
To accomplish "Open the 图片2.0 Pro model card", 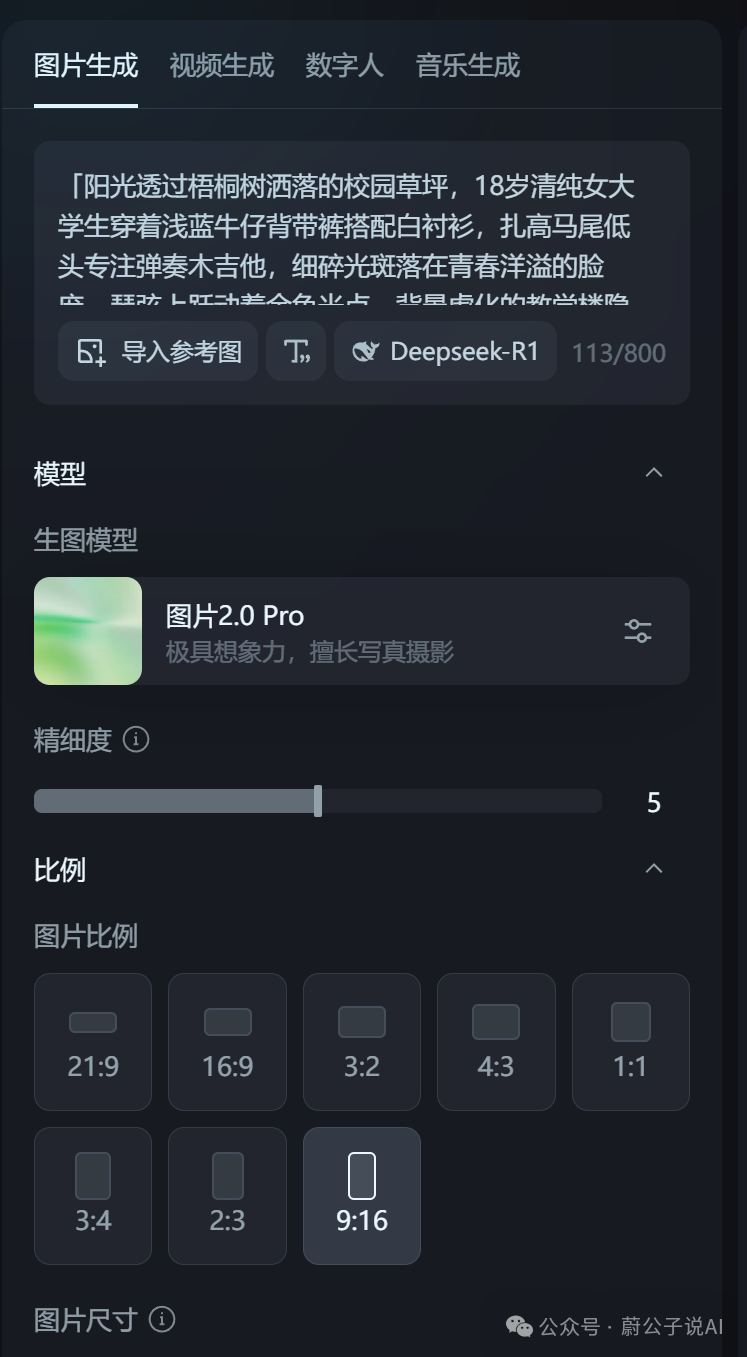I will pos(362,631).
